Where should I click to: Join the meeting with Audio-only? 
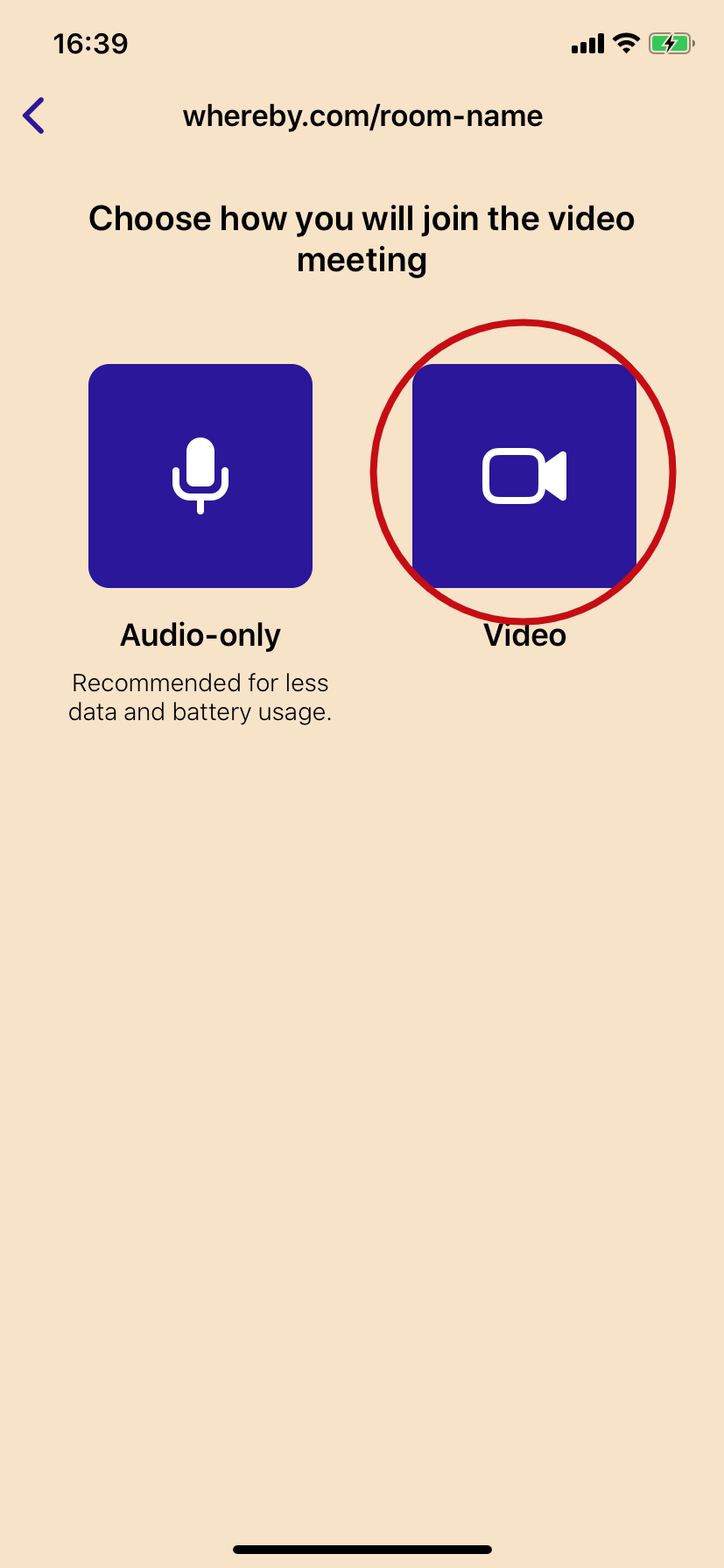[200, 475]
